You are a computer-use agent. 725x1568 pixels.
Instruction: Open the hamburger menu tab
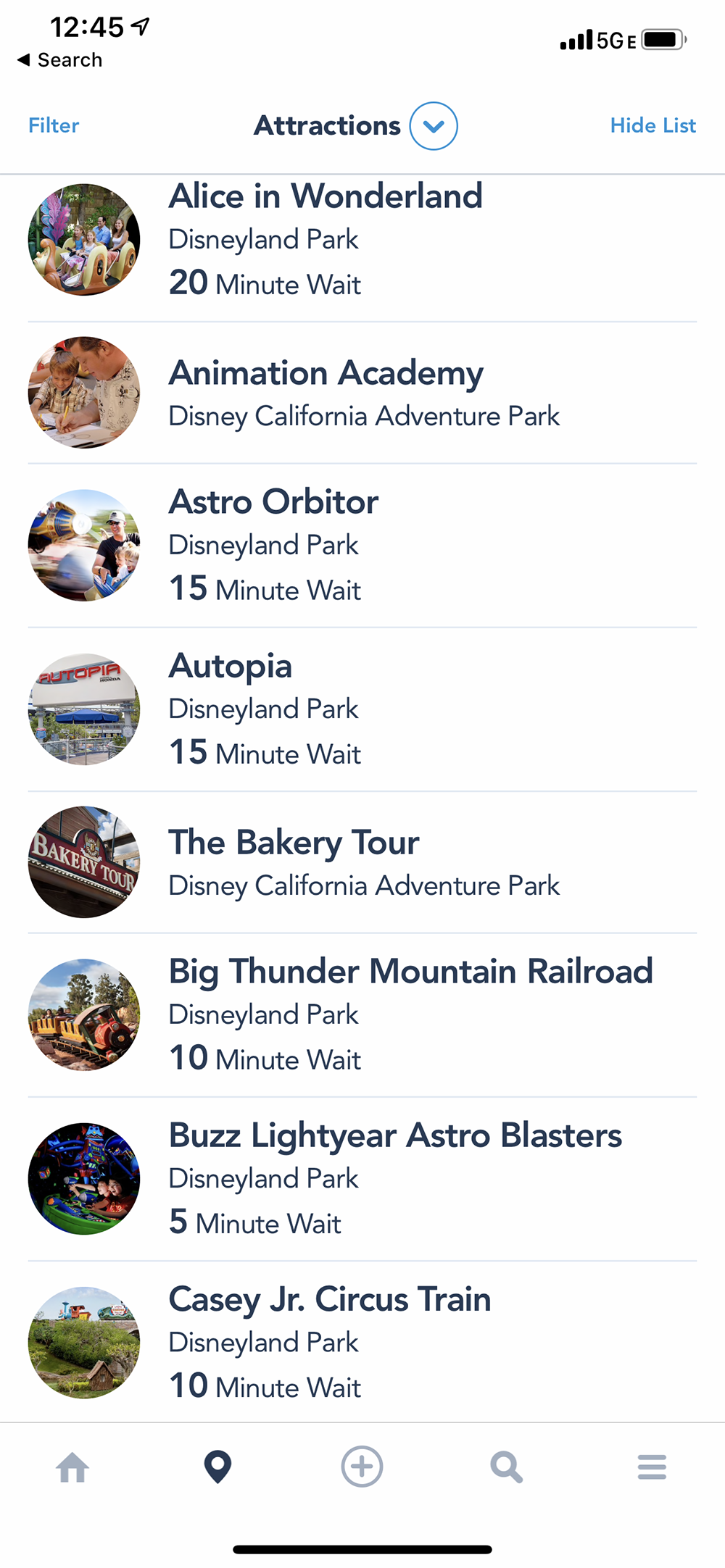pos(652,1467)
